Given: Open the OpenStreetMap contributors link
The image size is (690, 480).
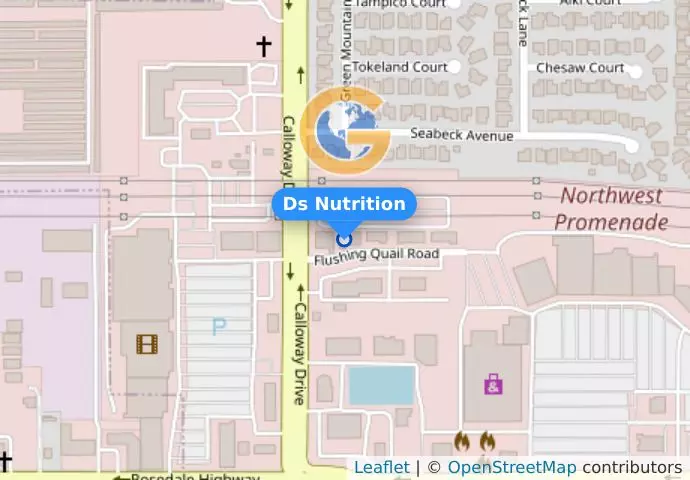Looking at the screenshot, I should pos(511,467).
